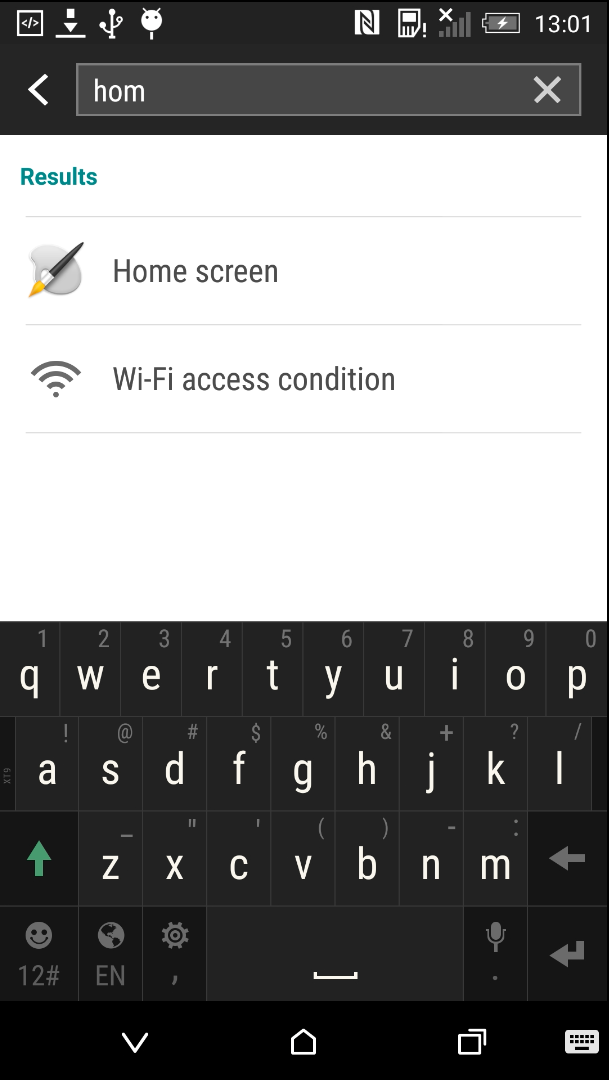Tap the space bar

(x=335, y=955)
